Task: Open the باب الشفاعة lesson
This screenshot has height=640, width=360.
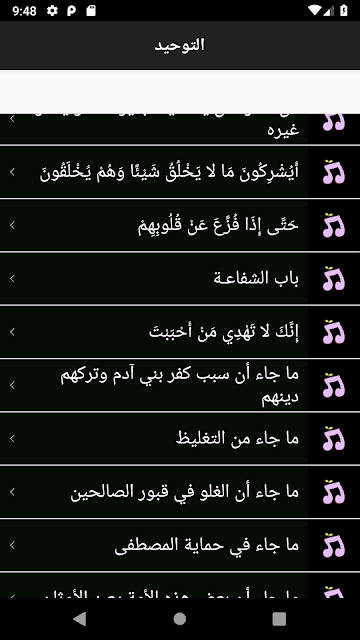Action: (x=180, y=279)
